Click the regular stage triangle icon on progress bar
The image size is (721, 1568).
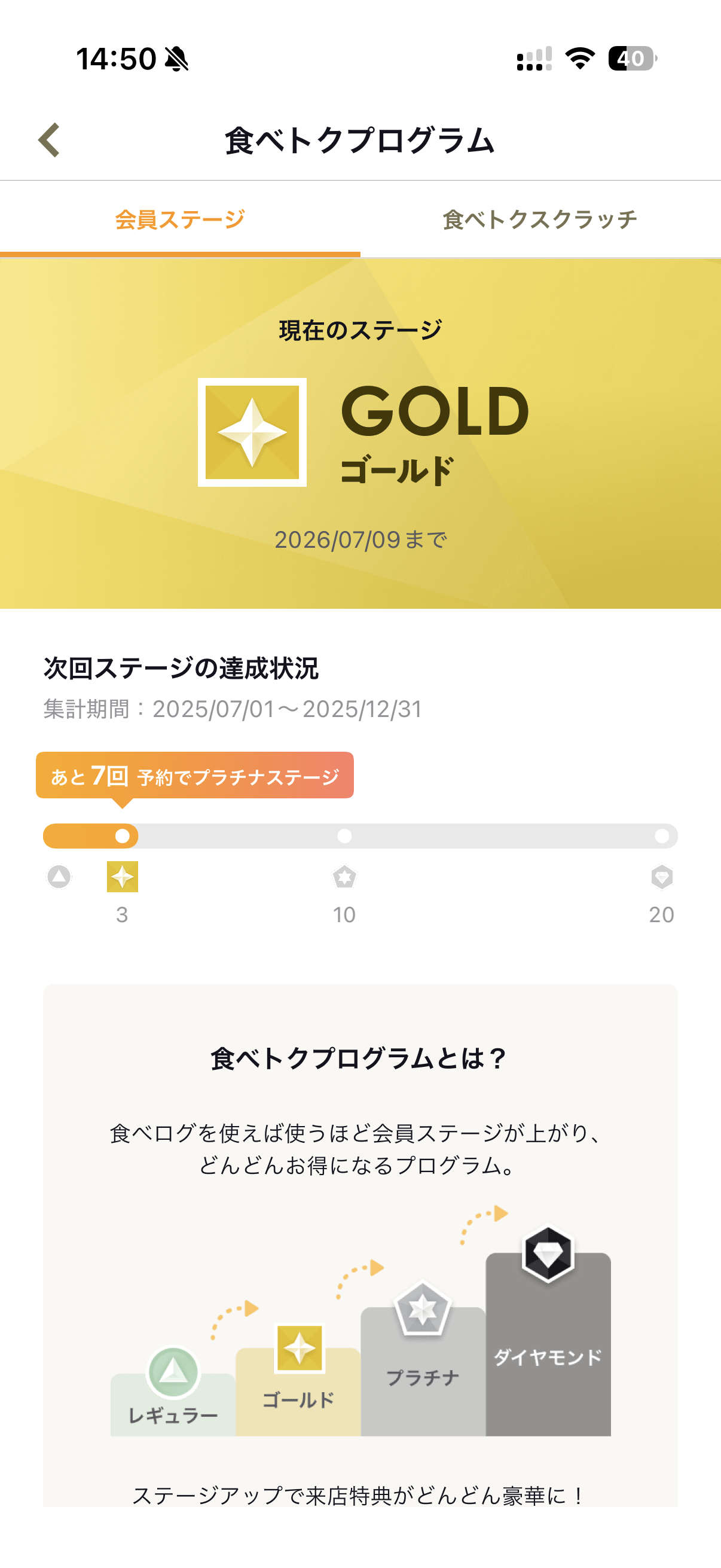click(59, 878)
